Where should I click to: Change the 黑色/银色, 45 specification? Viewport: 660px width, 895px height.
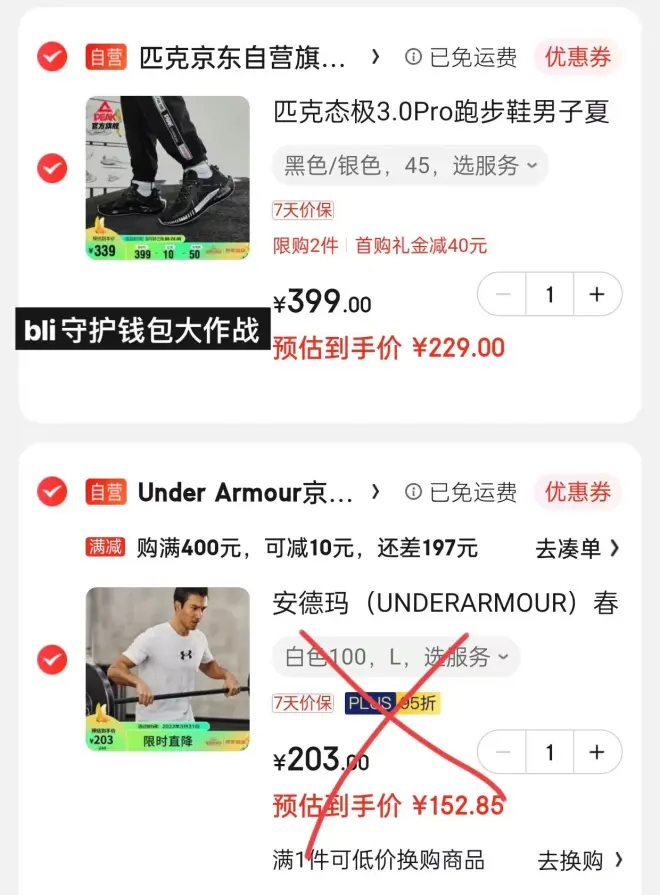click(x=409, y=166)
